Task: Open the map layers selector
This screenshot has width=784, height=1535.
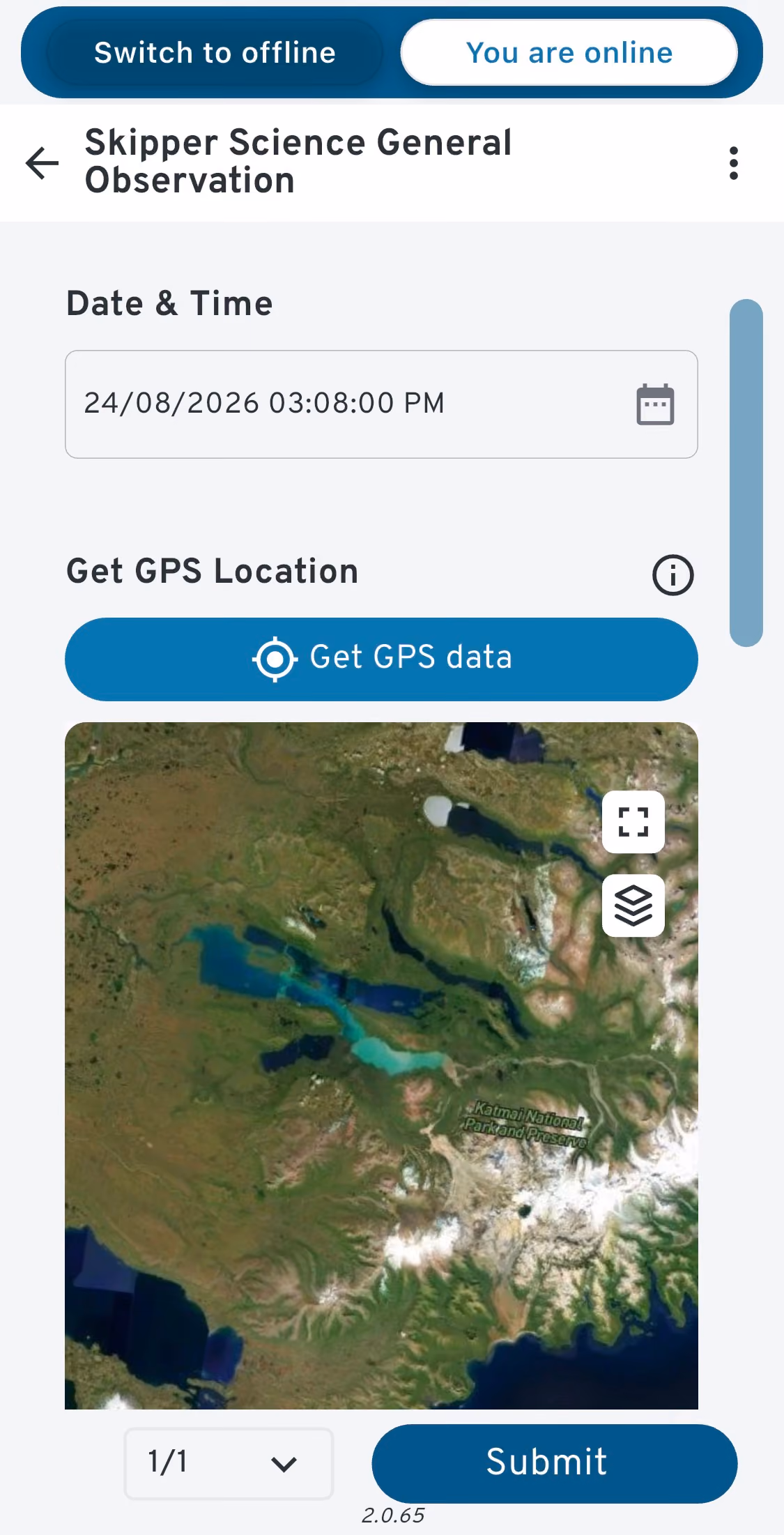Action: coord(633,906)
